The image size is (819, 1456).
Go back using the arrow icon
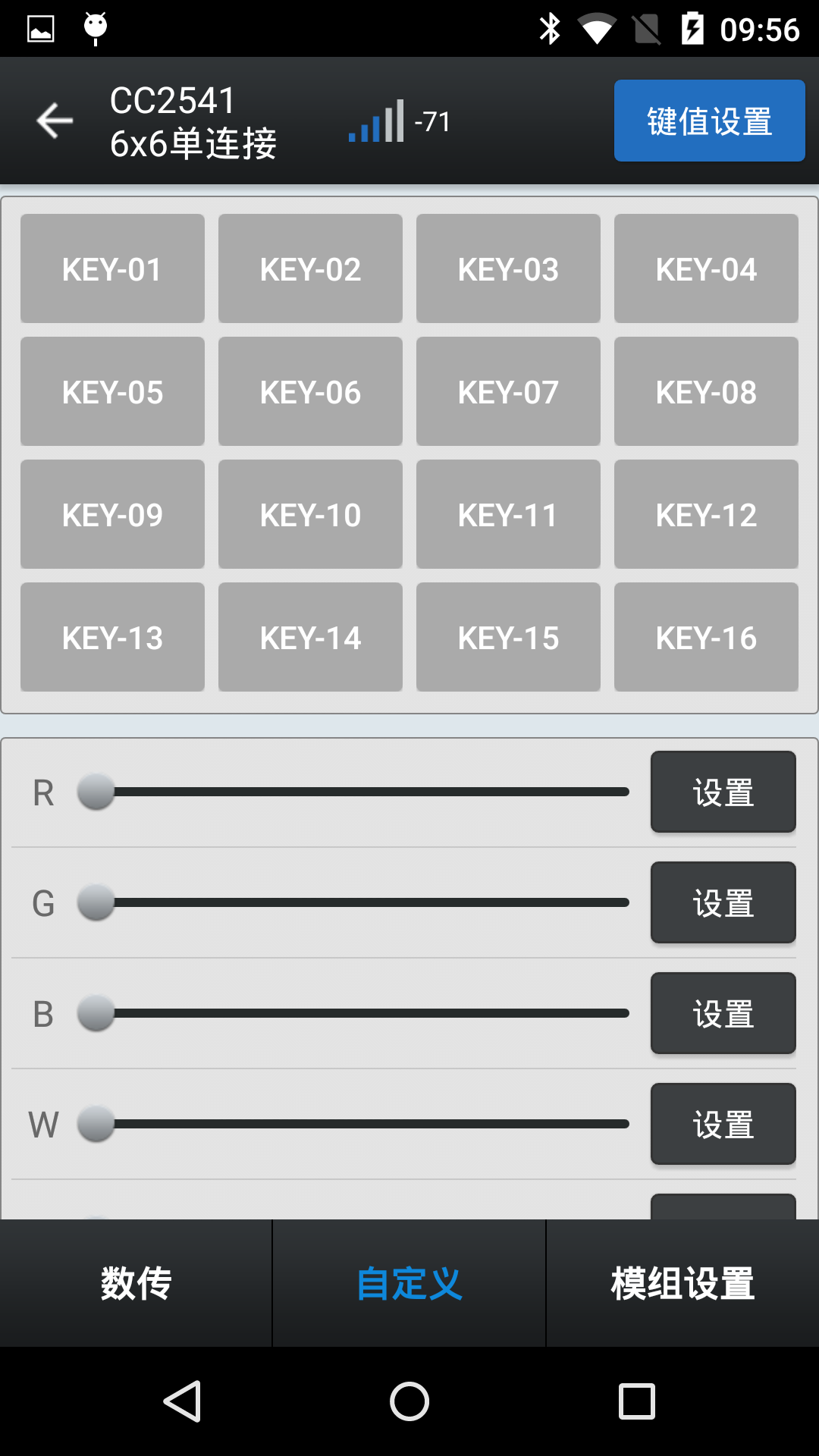pos(55,121)
